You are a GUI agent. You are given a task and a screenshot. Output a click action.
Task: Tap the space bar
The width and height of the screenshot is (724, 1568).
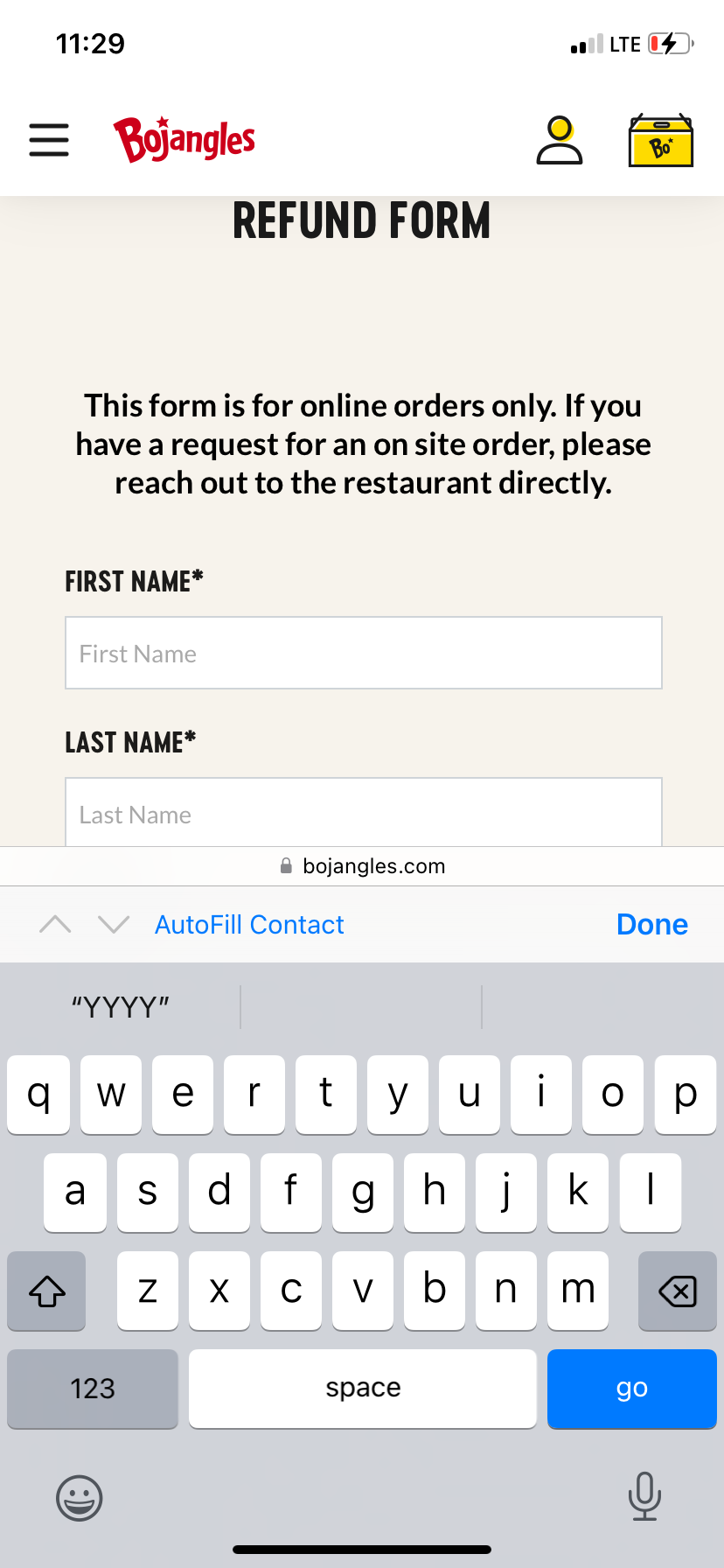pyautogui.click(x=363, y=1389)
